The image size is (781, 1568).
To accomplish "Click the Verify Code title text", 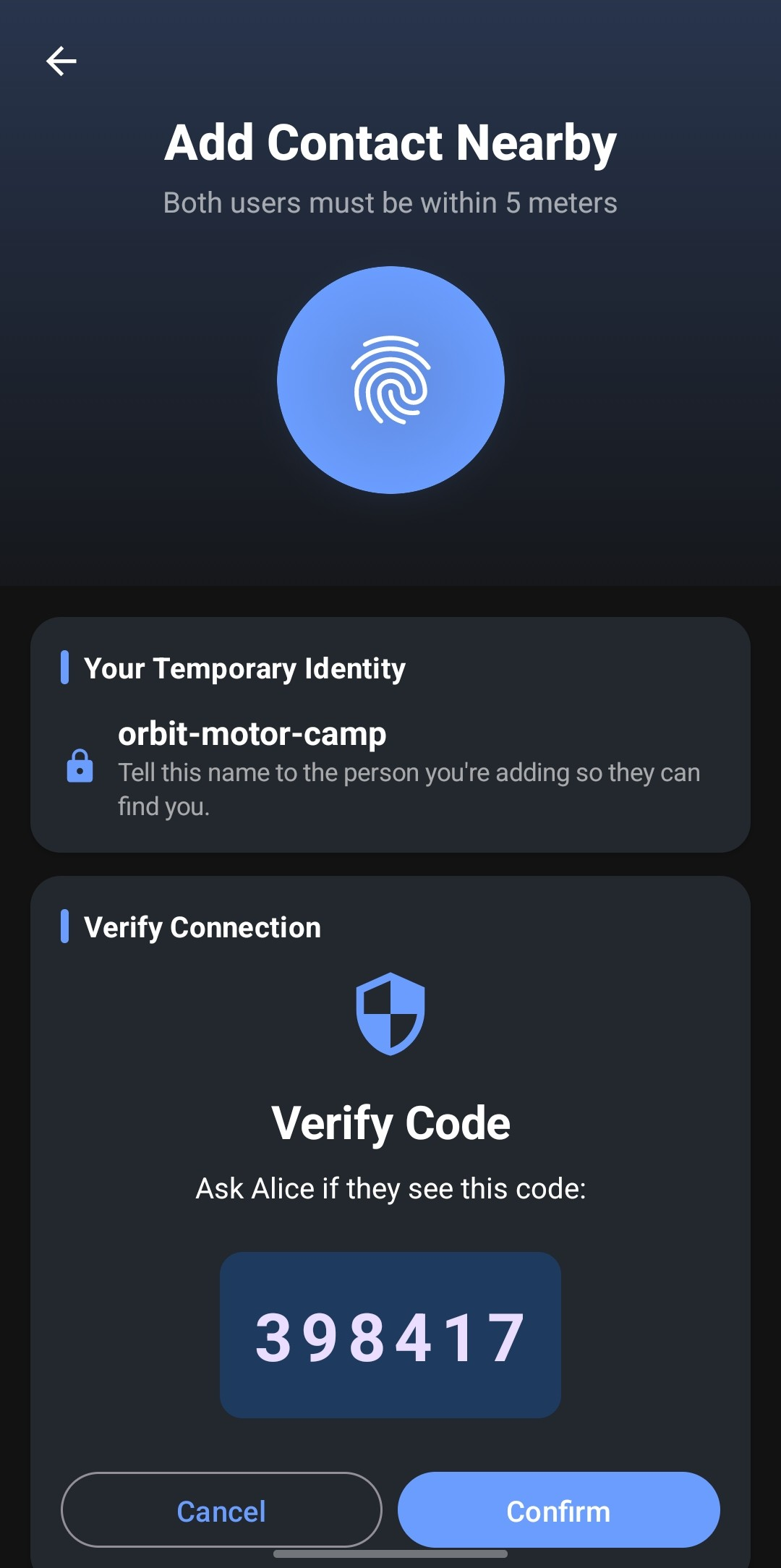I will (390, 1122).
